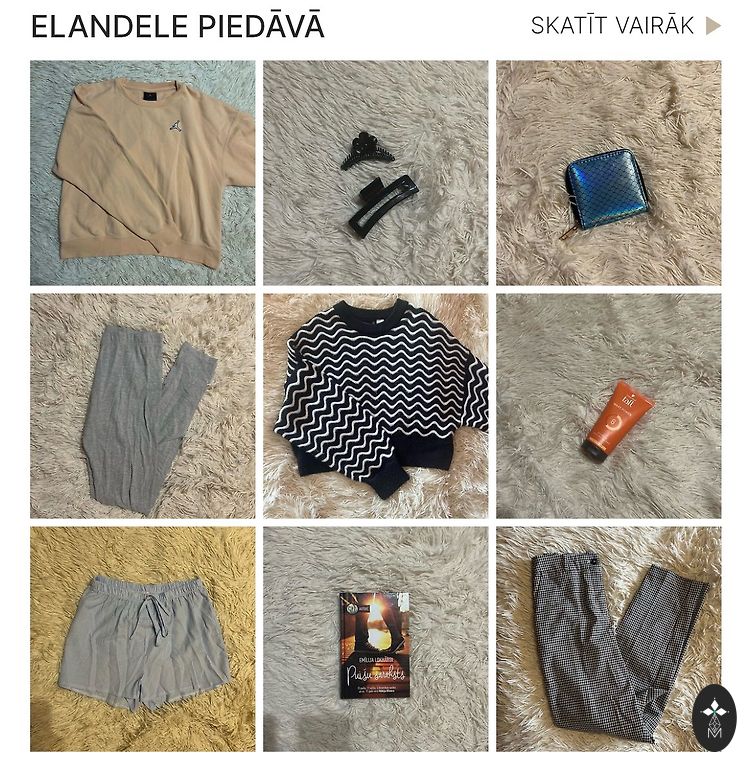753x768 pixels.
Task: Open the Skatīt vairāk link
Action: click(624, 26)
